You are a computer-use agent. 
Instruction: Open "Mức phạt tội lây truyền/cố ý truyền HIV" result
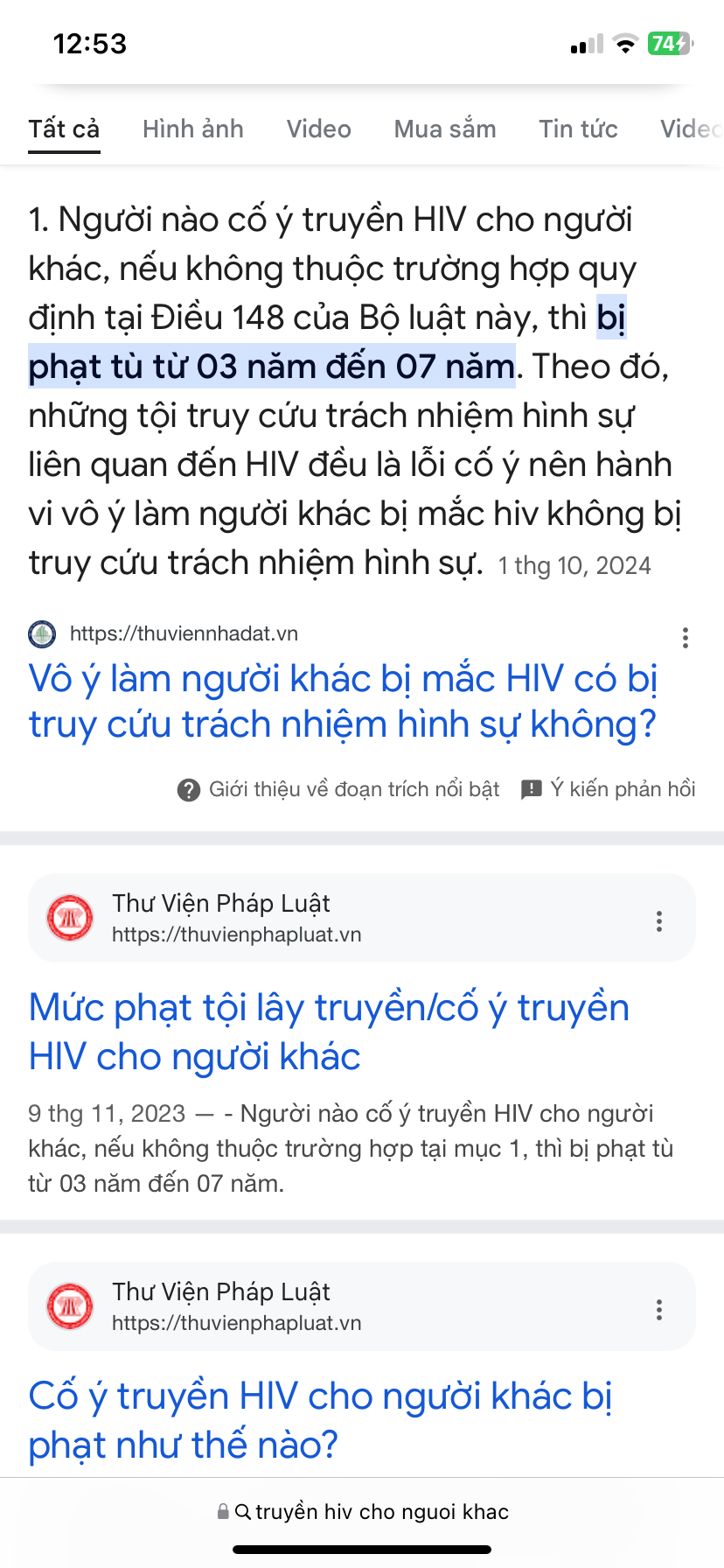(328, 1032)
